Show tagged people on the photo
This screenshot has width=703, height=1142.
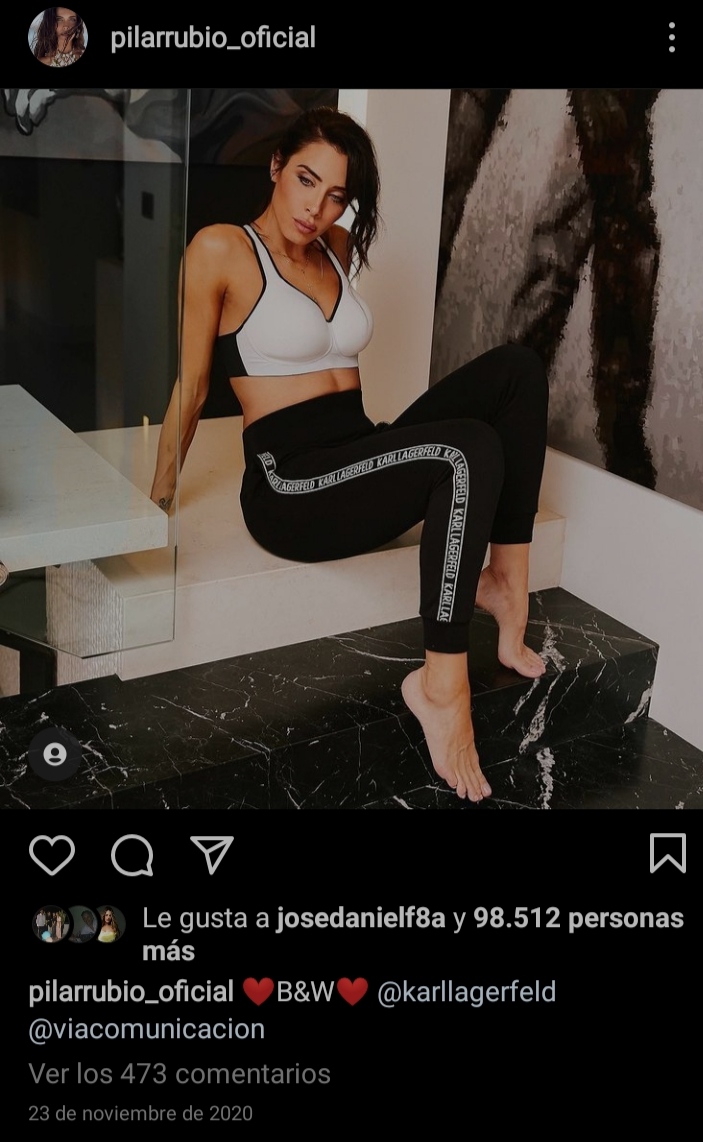pos(55,754)
